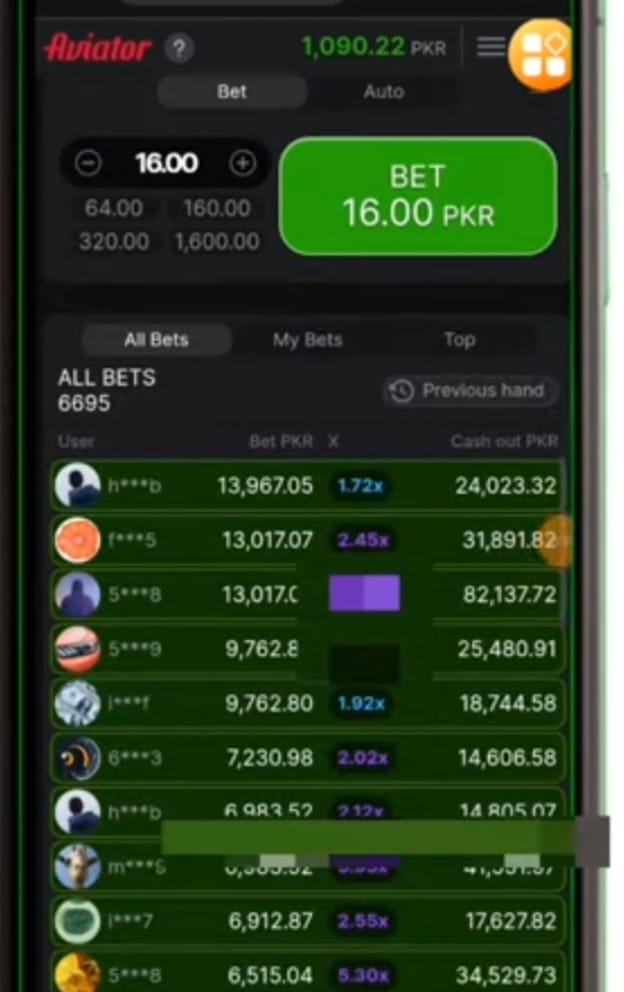Edit the 16.00 bet amount field
The image size is (624, 992).
(166, 163)
